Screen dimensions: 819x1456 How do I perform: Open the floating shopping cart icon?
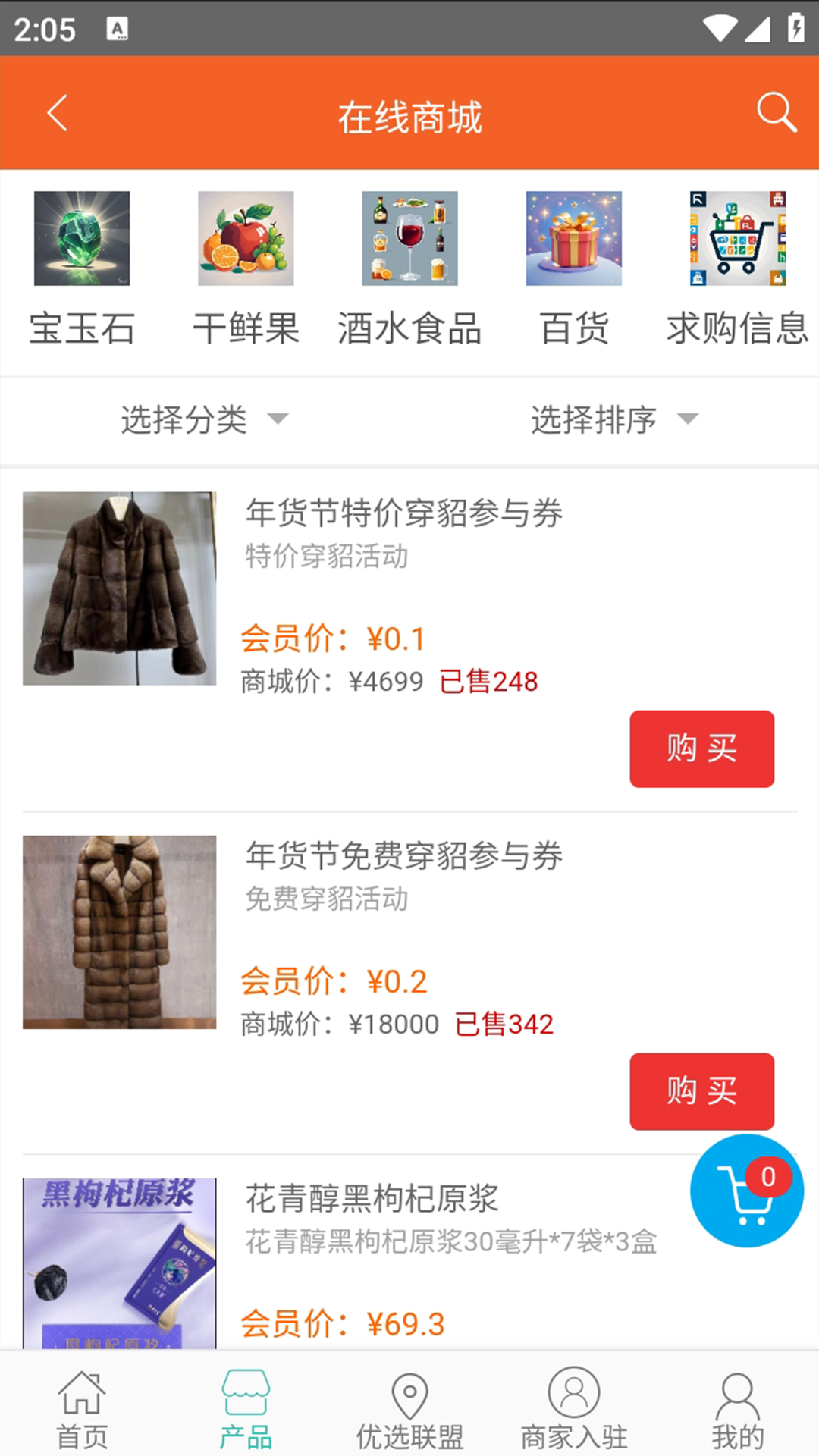(x=747, y=1191)
